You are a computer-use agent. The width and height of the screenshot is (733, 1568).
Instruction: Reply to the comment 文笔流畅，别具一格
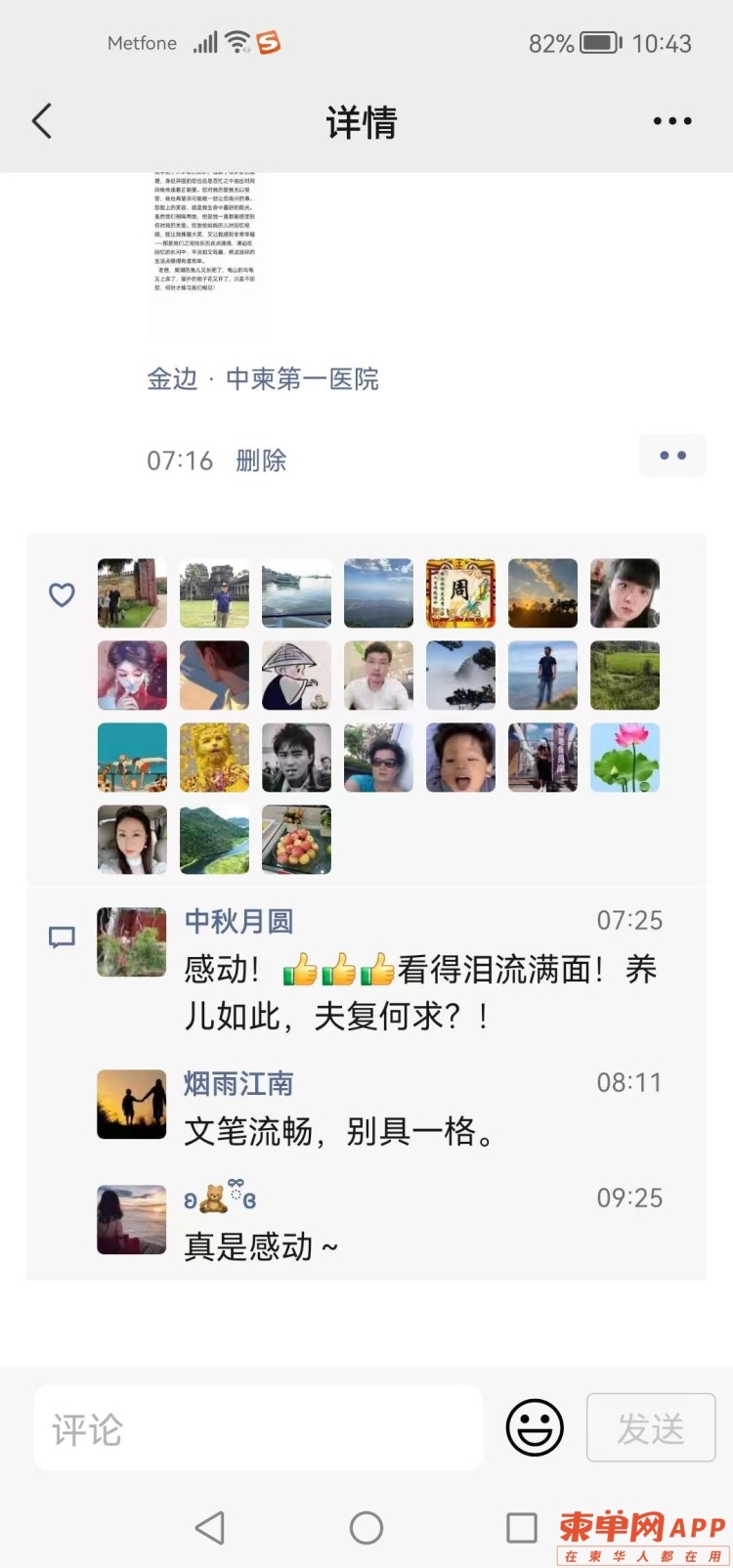(x=338, y=1132)
